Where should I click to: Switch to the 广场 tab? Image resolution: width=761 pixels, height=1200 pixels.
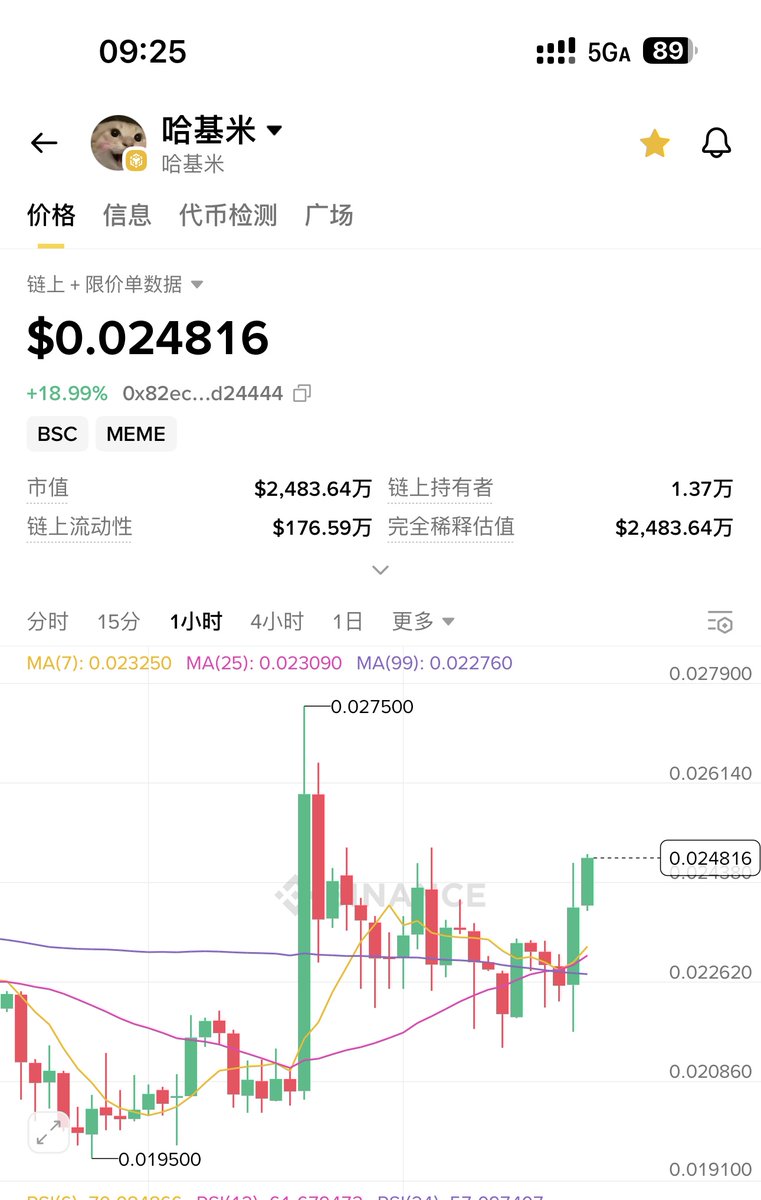(x=329, y=215)
